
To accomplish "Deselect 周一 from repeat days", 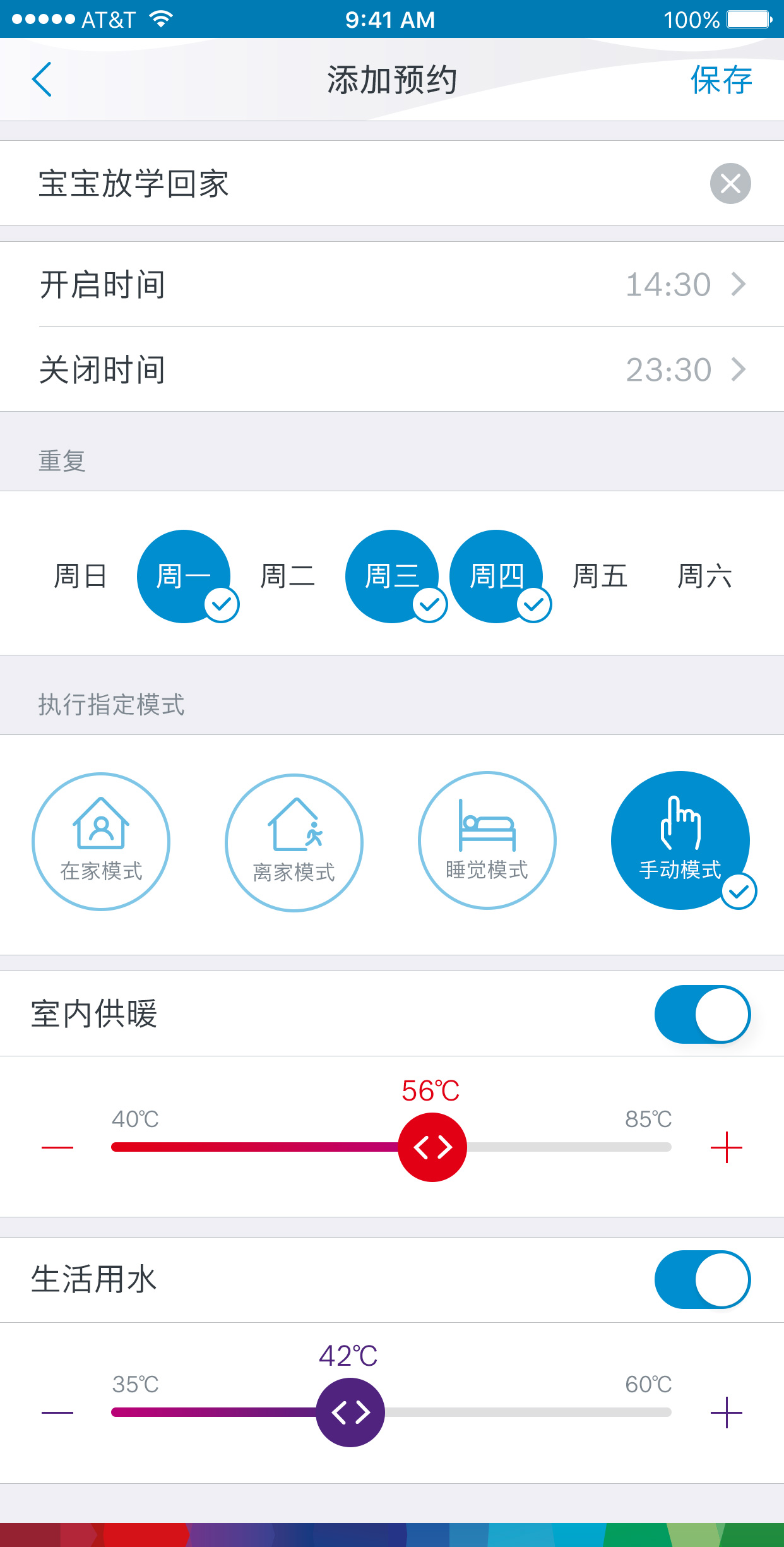I will click(x=184, y=576).
